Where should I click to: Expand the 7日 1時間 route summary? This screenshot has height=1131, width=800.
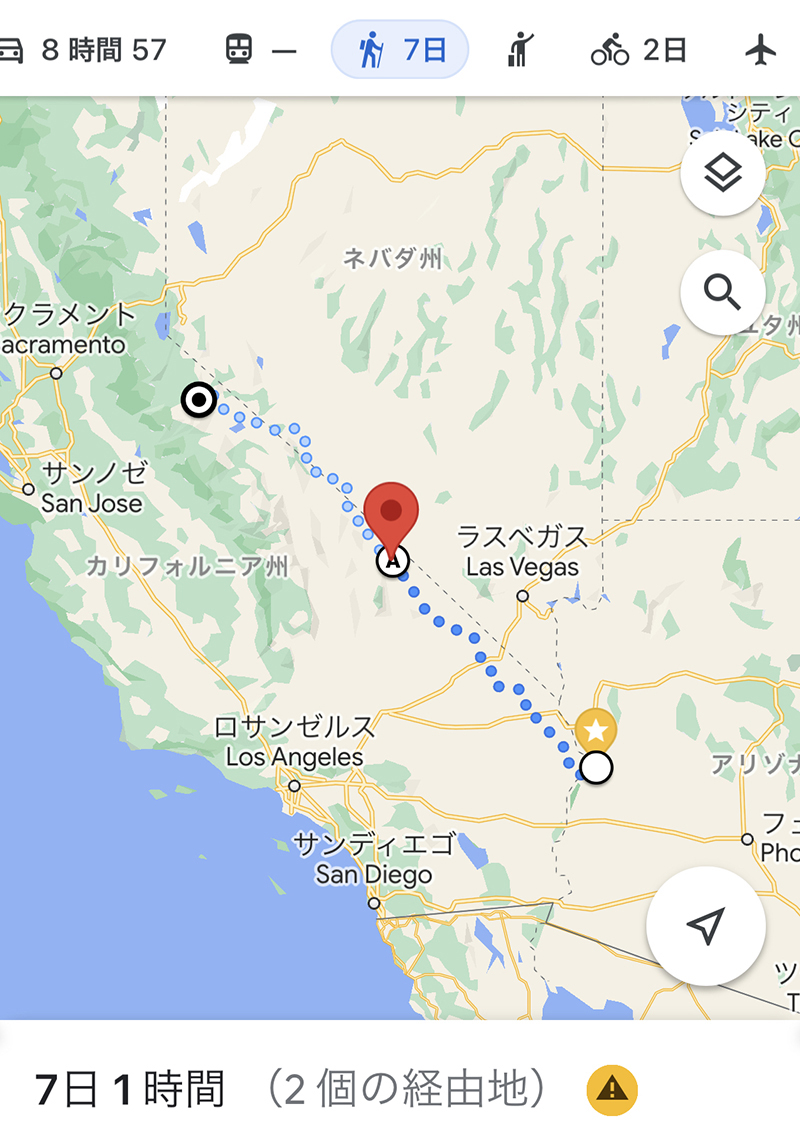(290, 1090)
